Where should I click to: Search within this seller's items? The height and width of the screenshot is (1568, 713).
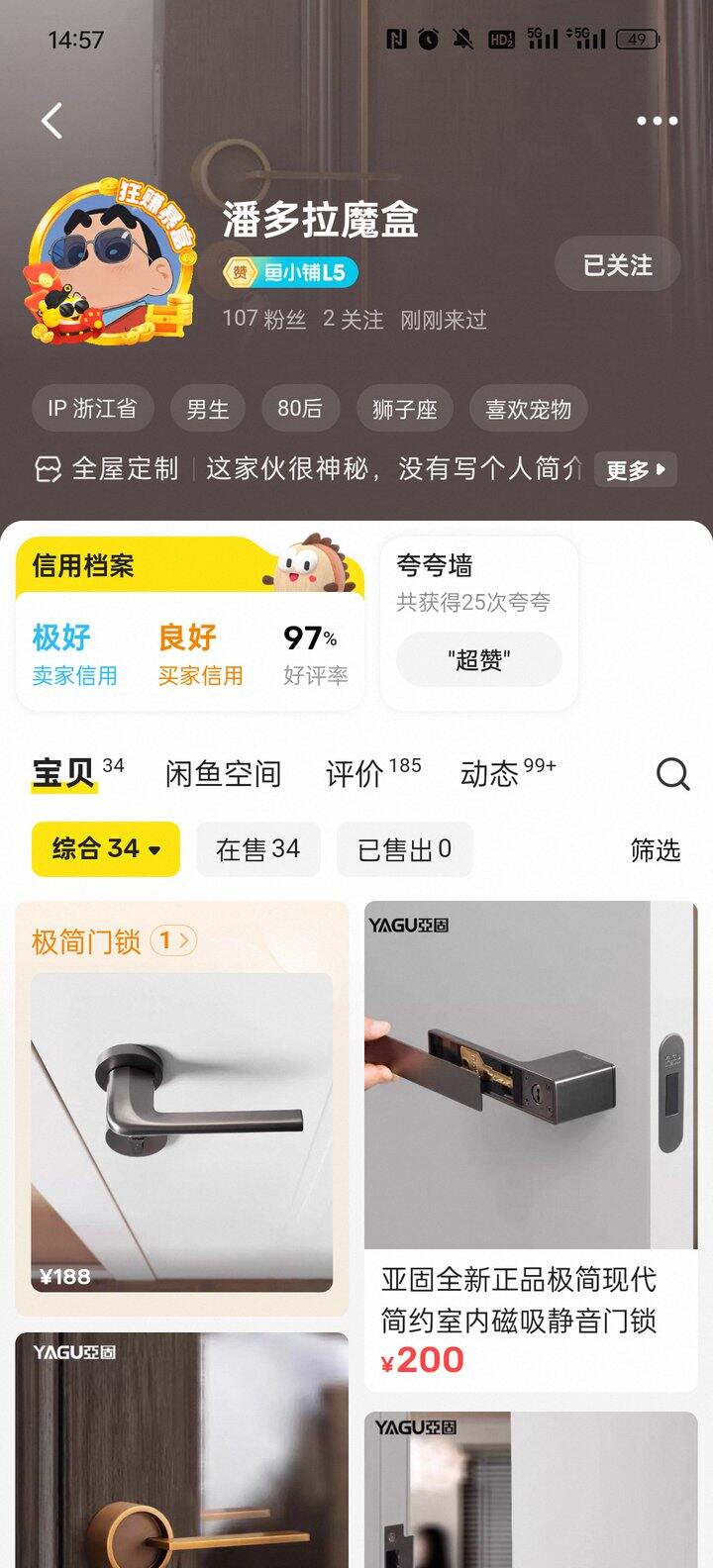(672, 774)
